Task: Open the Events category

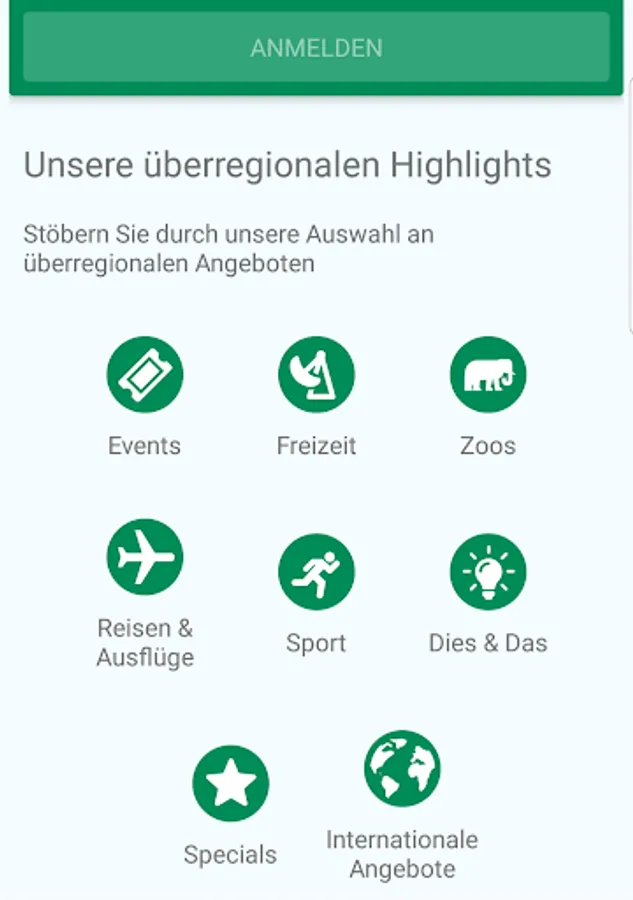Action: (x=145, y=375)
